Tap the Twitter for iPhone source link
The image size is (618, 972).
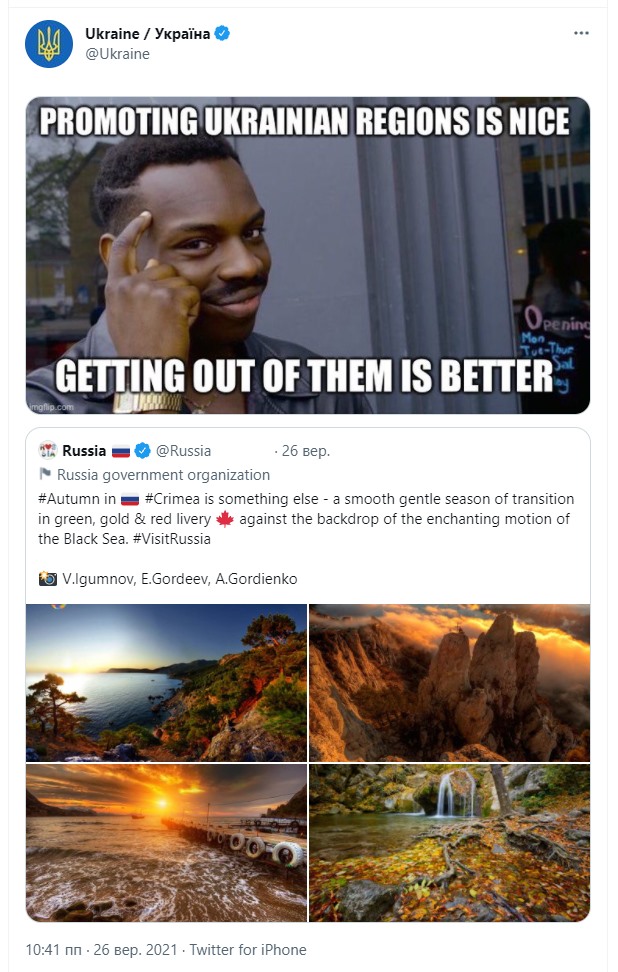click(x=248, y=950)
